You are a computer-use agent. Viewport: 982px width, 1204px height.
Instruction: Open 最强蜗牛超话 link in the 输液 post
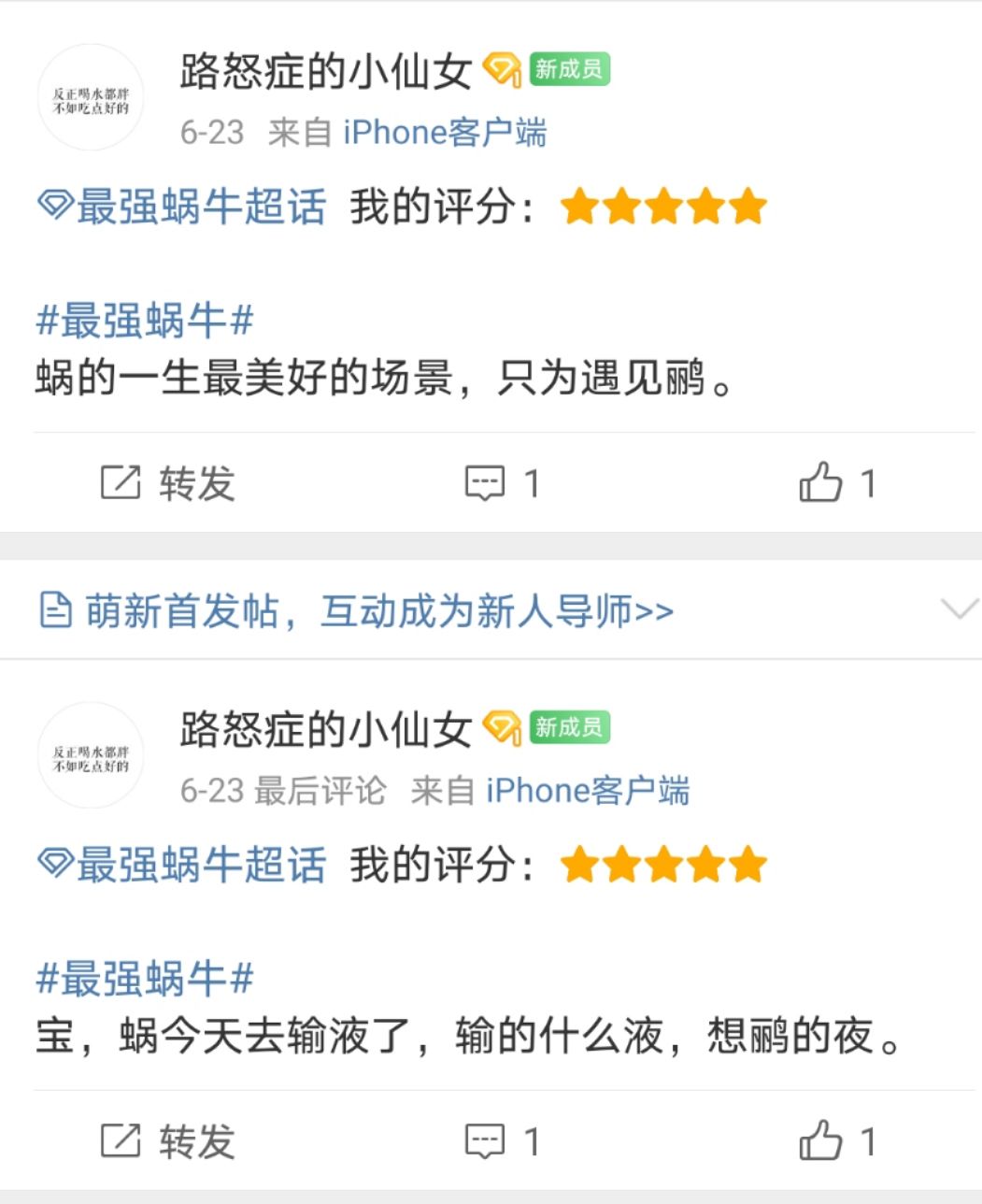pyautogui.click(x=183, y=865)
